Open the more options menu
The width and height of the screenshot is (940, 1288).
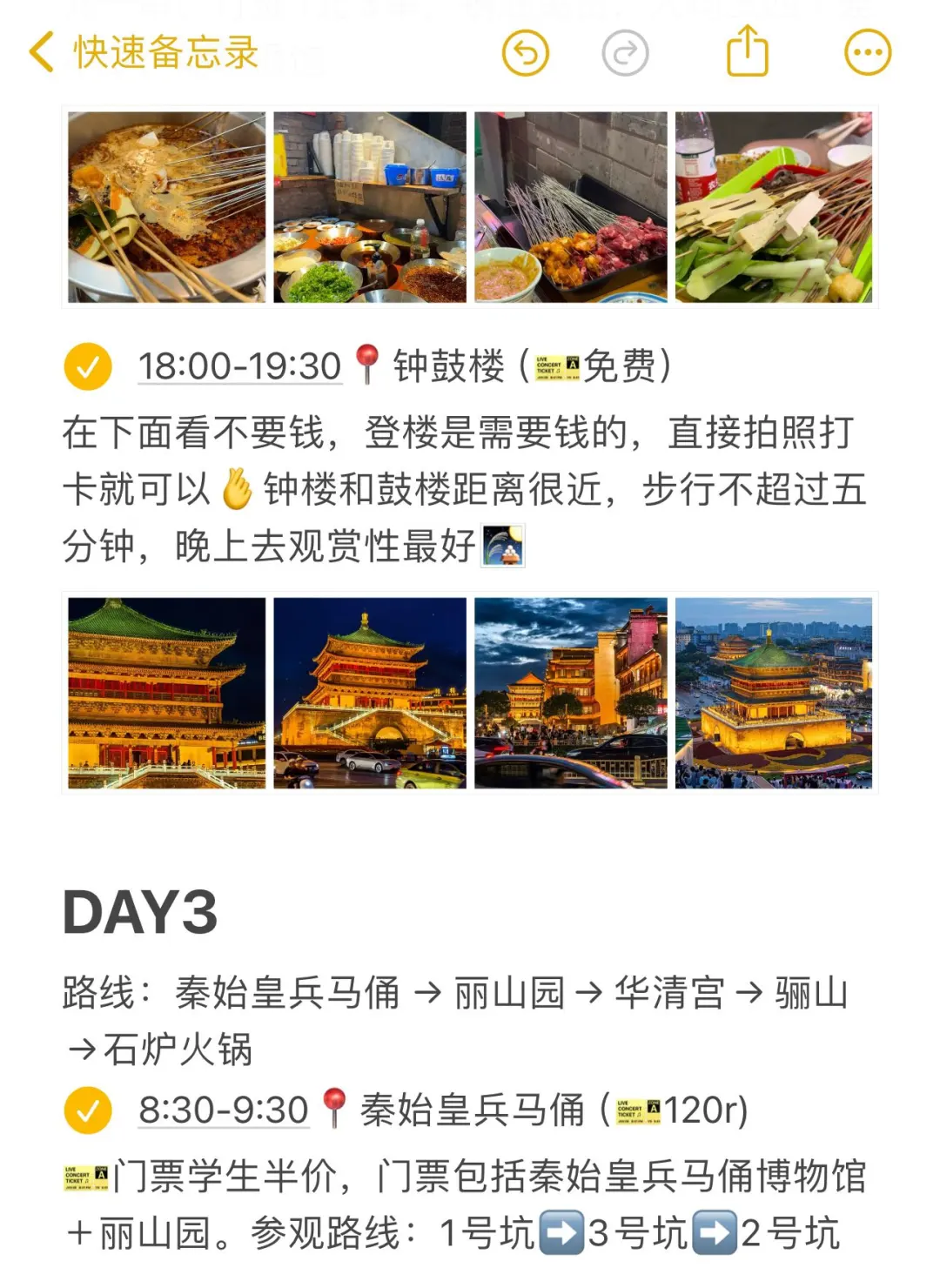(x=868, y=53)
